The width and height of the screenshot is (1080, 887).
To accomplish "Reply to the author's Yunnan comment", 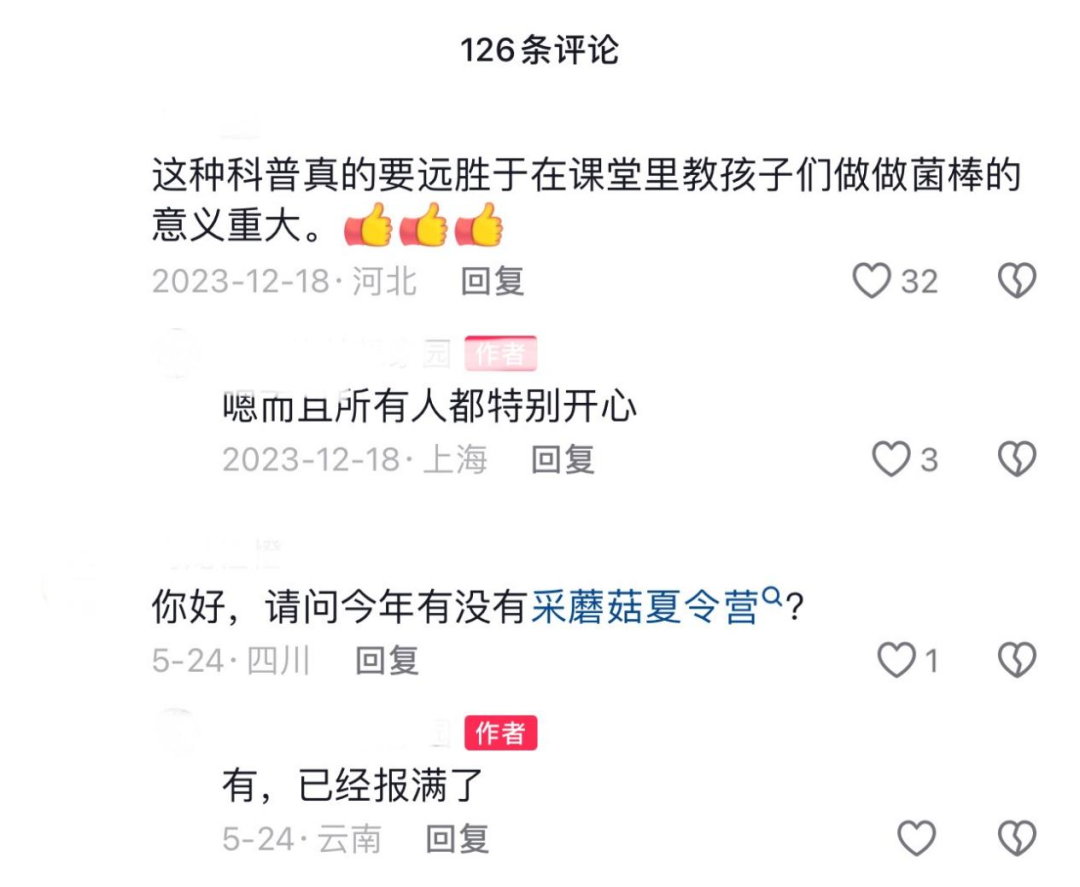I will coord(457,838).
